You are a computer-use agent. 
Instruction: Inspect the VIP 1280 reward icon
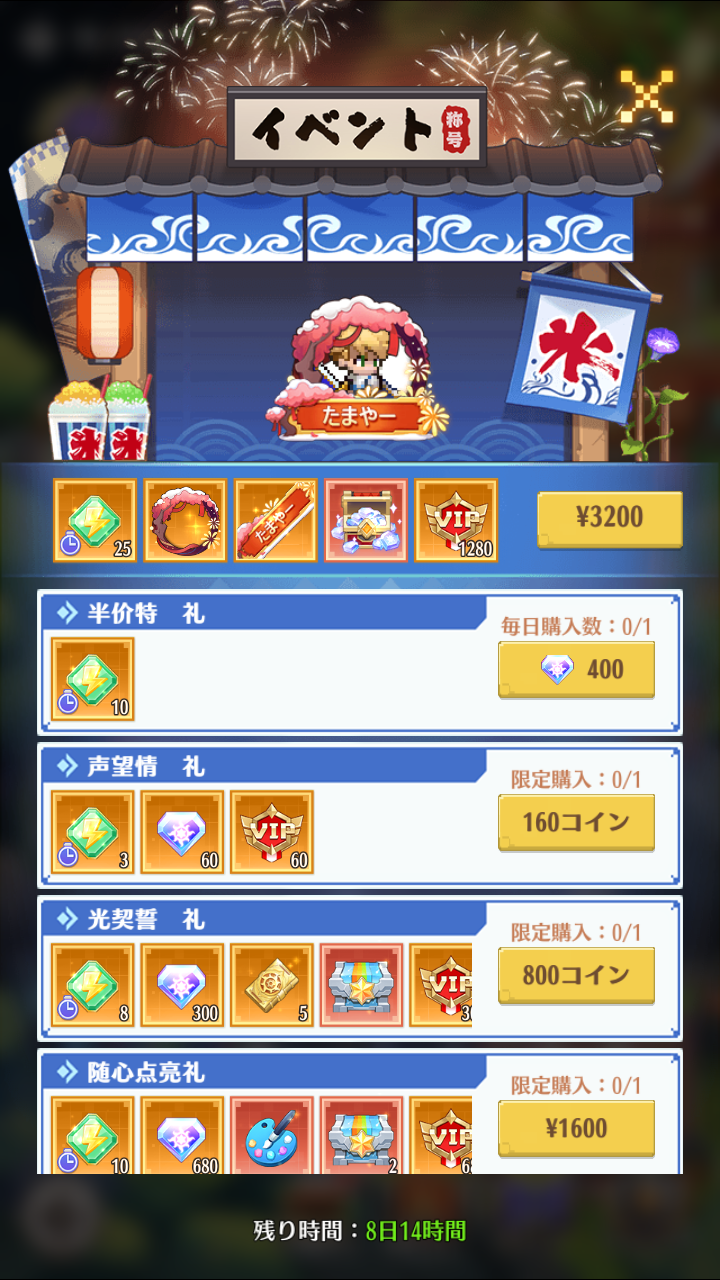click(x=456, y=520)
